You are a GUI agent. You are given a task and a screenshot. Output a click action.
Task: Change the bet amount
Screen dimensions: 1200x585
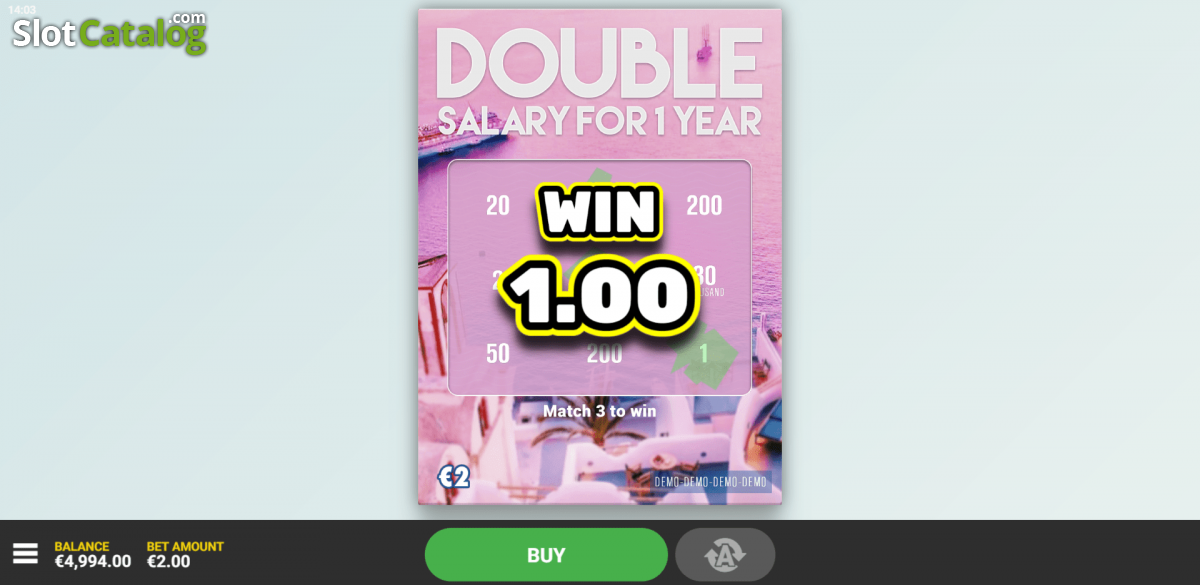click(x=185, y=554)
